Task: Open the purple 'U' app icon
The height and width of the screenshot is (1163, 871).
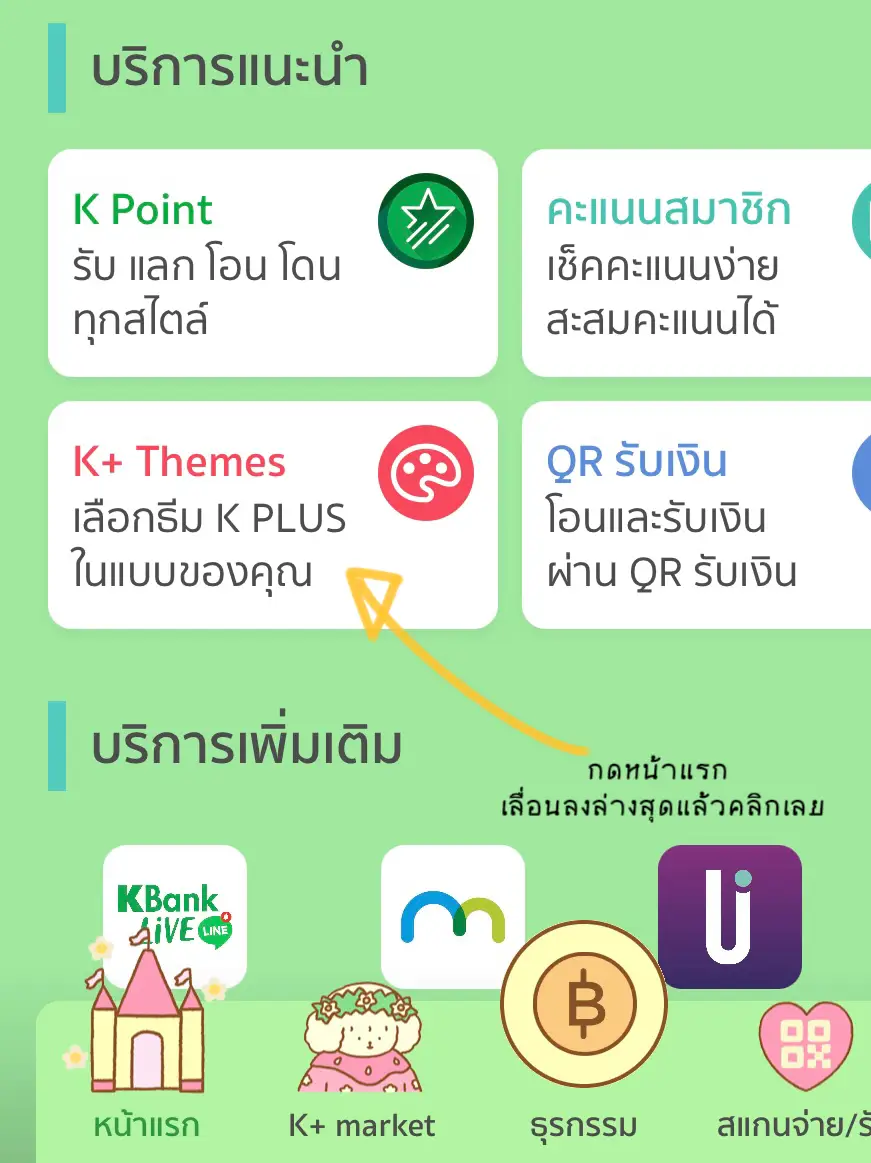Action: (x=730, y=918)
